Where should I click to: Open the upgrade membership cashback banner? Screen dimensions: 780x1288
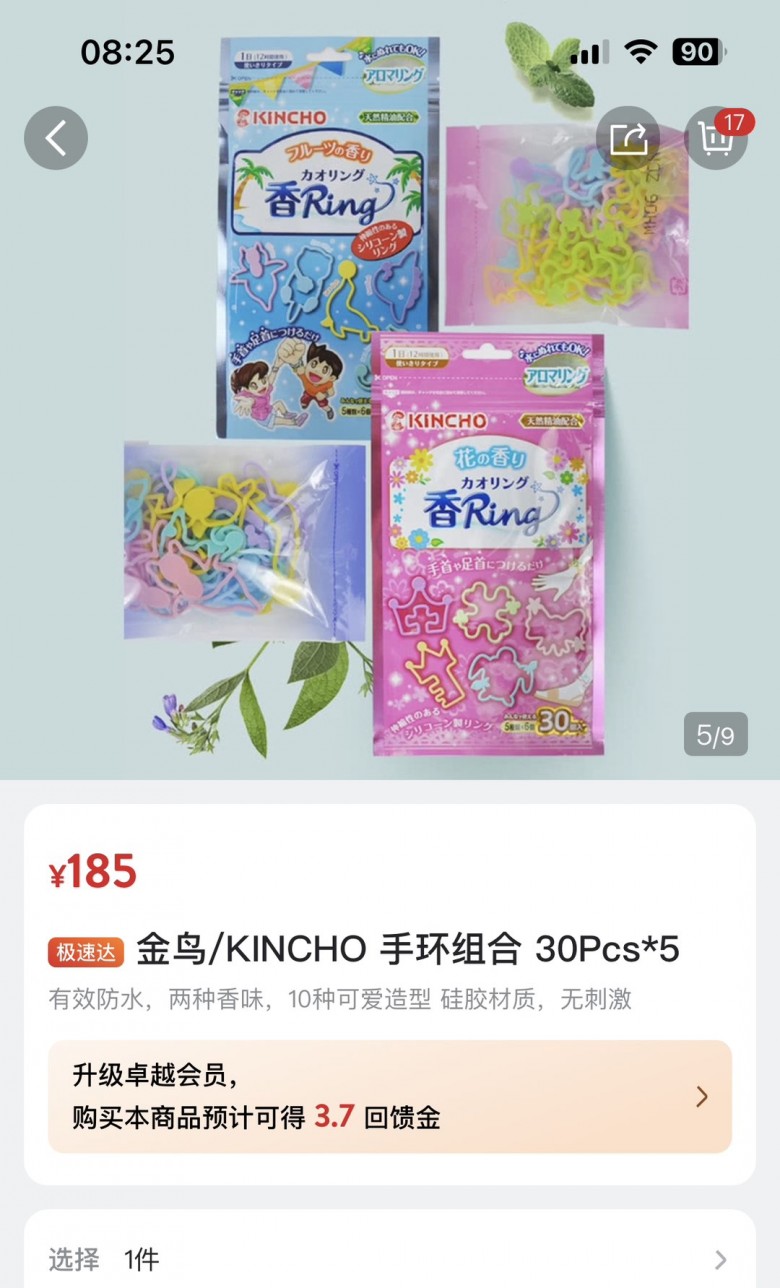pos(390,1097)
